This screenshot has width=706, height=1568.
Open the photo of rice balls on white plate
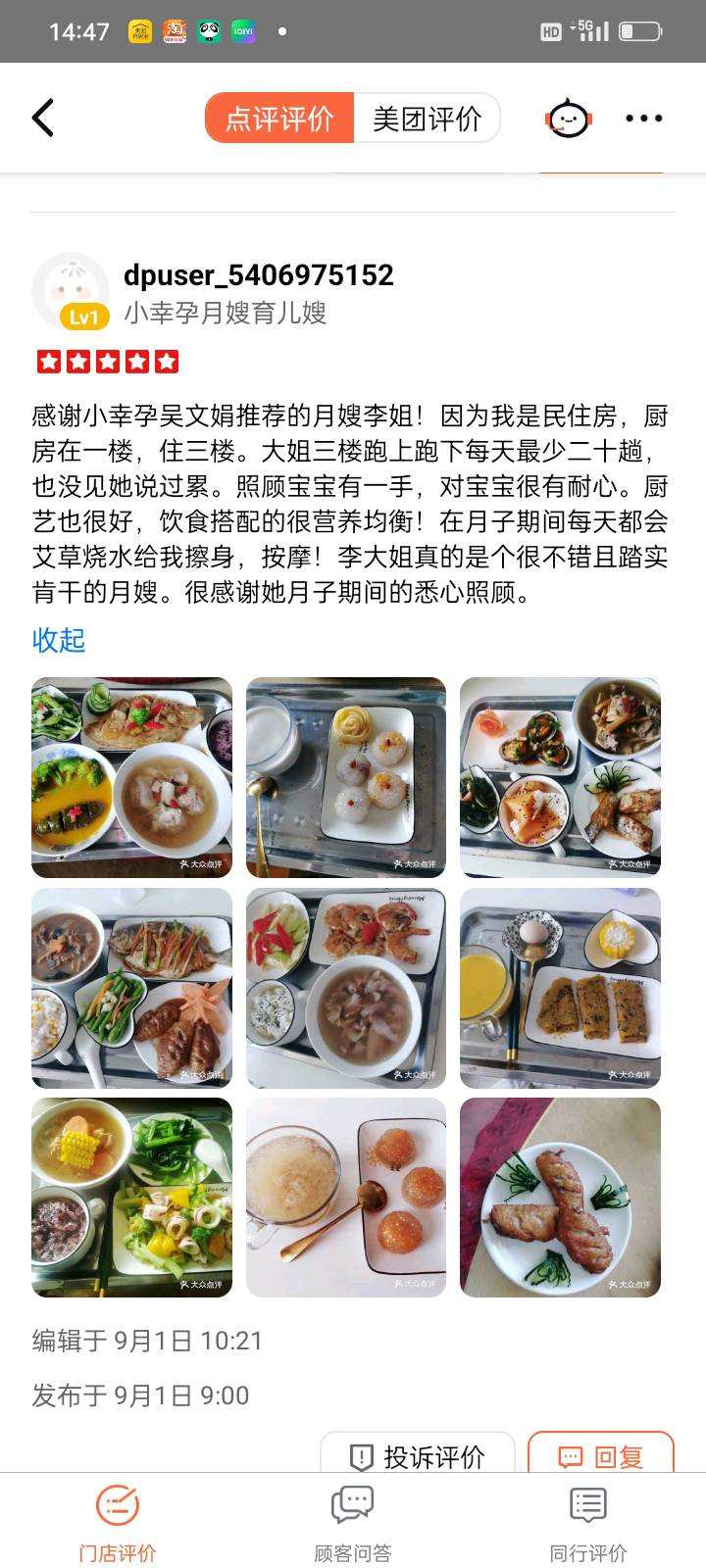[x=346, y=777]
